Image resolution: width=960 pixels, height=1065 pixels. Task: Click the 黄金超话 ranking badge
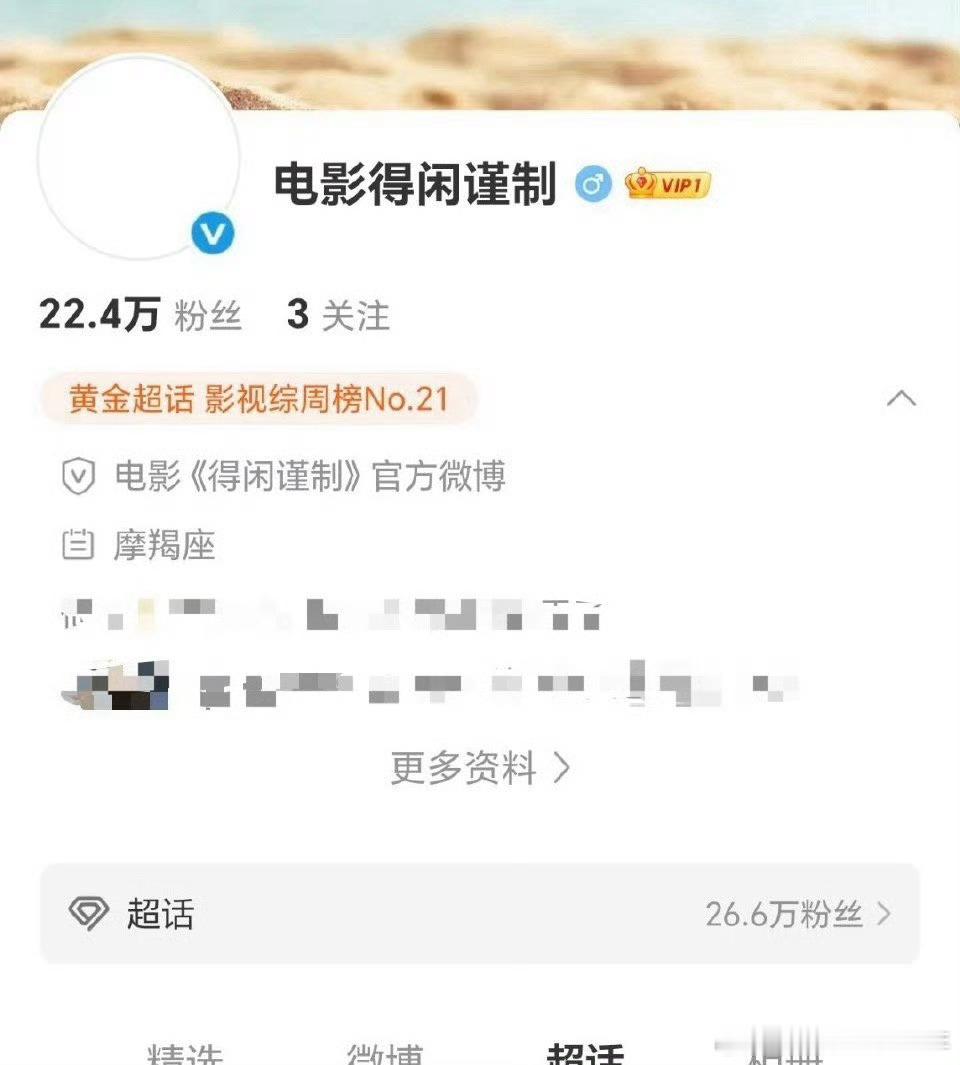(x=264, y=399)
